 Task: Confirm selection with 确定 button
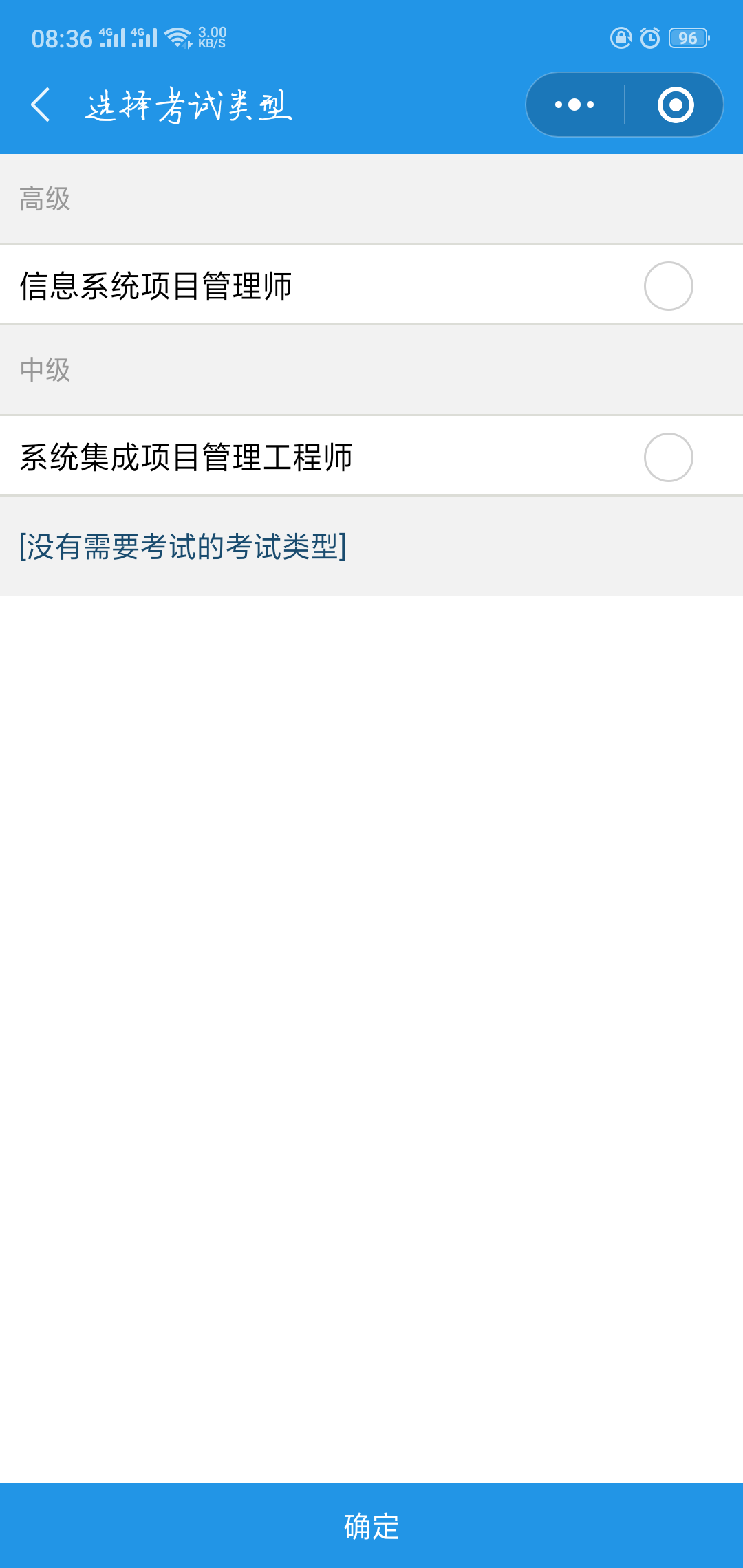(371, 1525)
